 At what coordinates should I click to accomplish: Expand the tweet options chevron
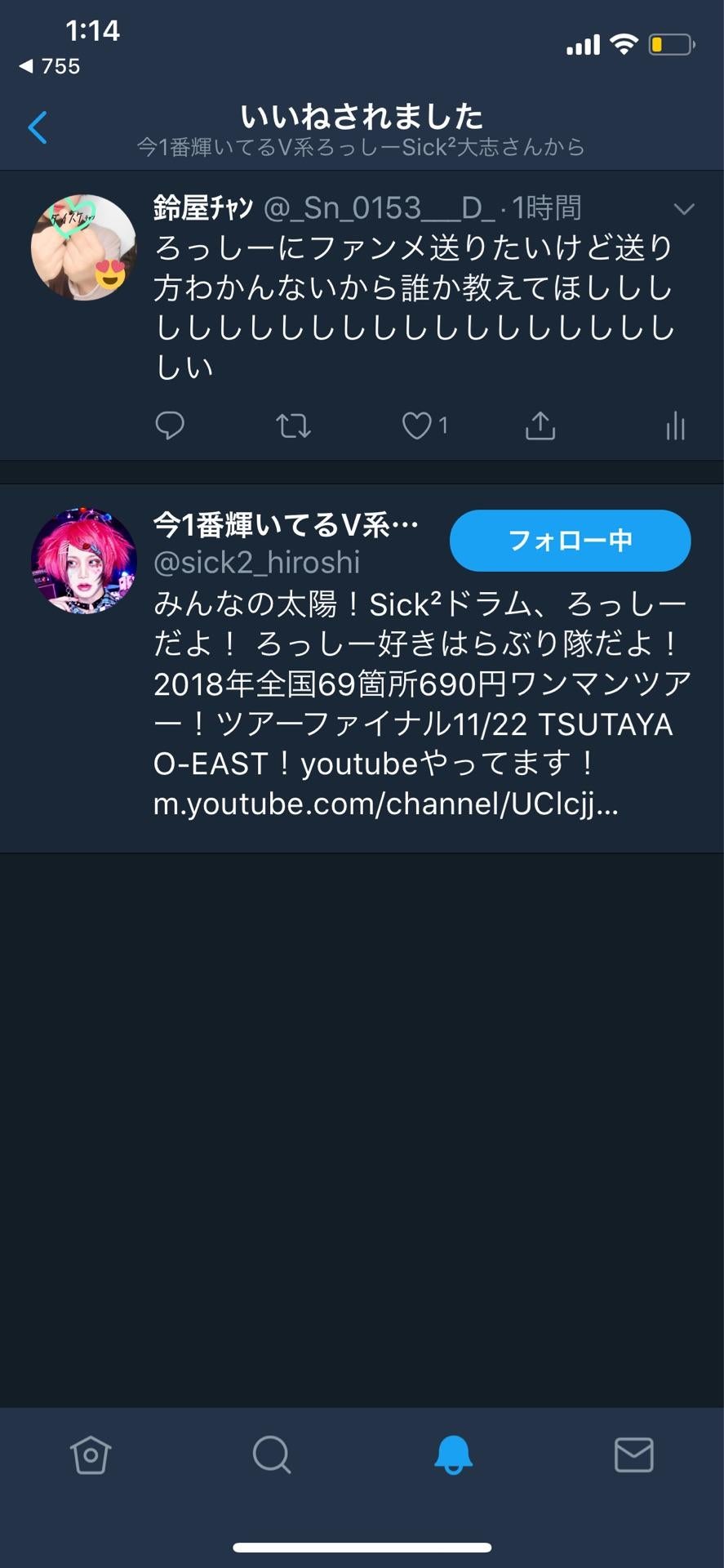tap(684, 210)
